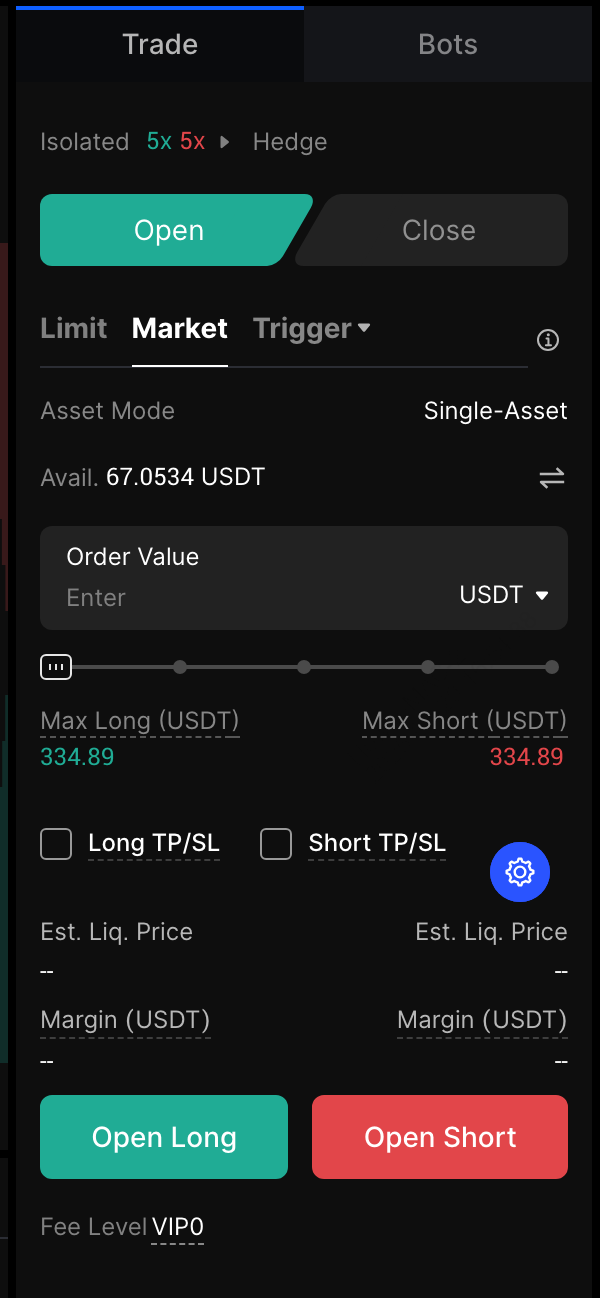
Task: Open the order type info icon
Action: 547,340
